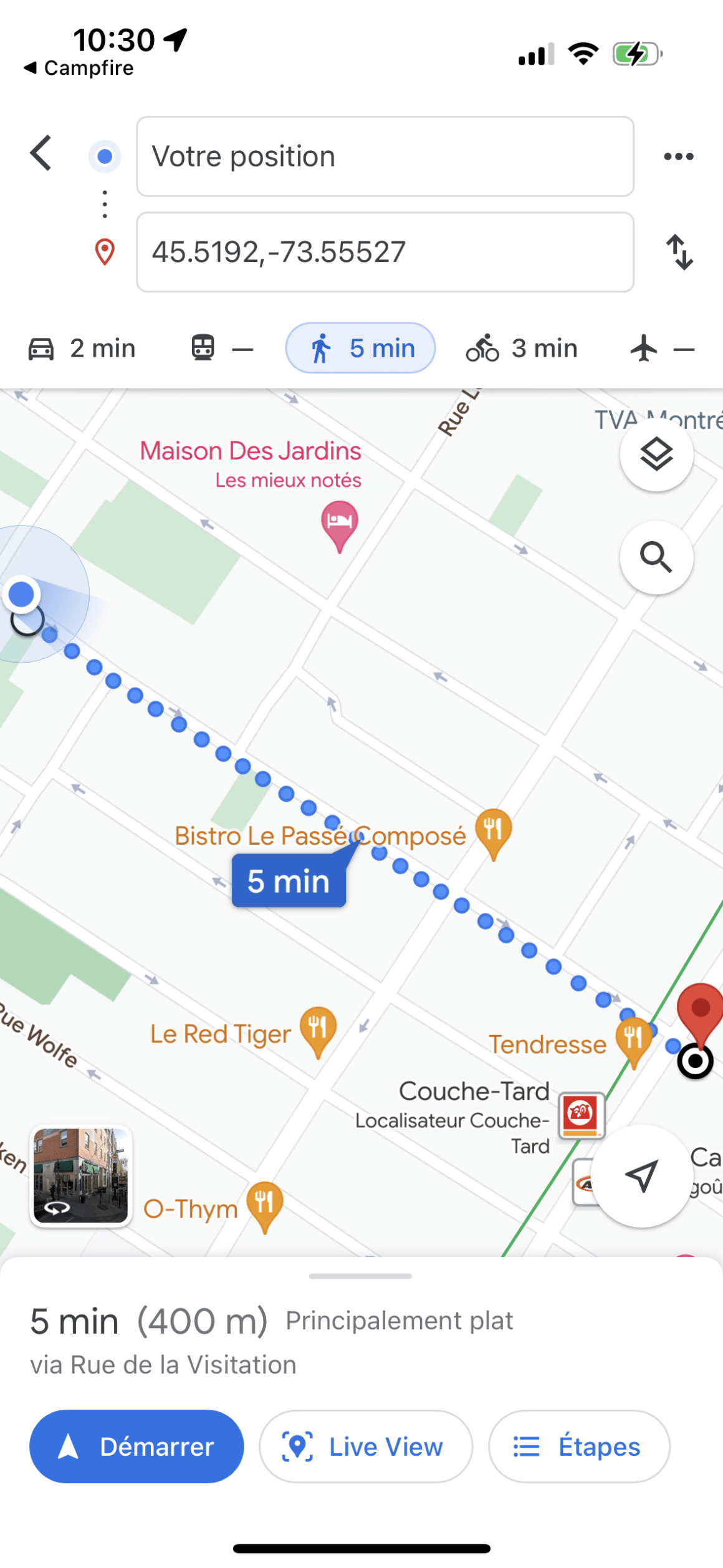Open the map layers button
Viewport: 723px width, 1568px height.
[x=656, y=454]
